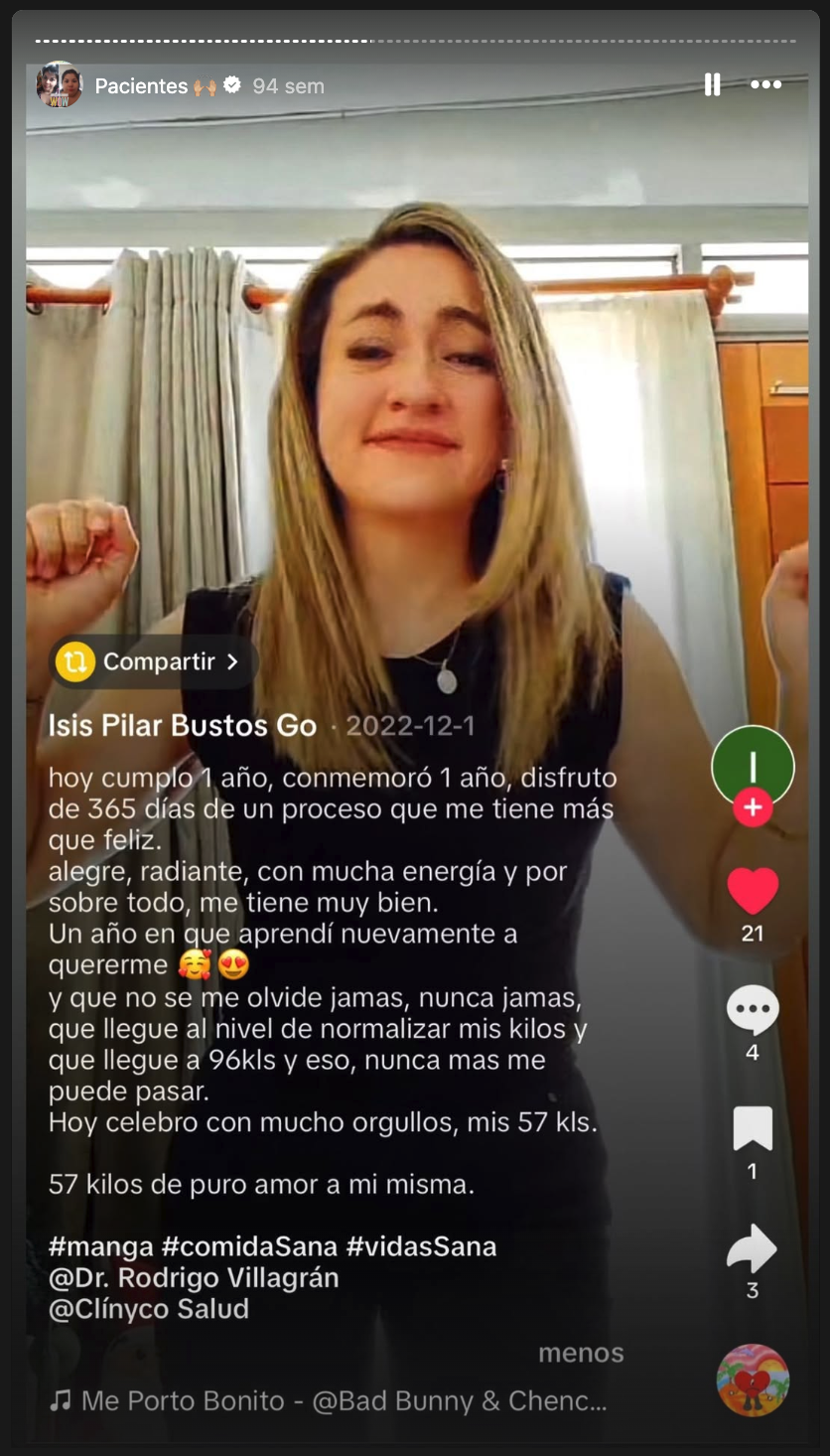This screenshot has width=830, height=1456.
Task: Open the three-dot overflow menu
Action: (x=765, y=85)
